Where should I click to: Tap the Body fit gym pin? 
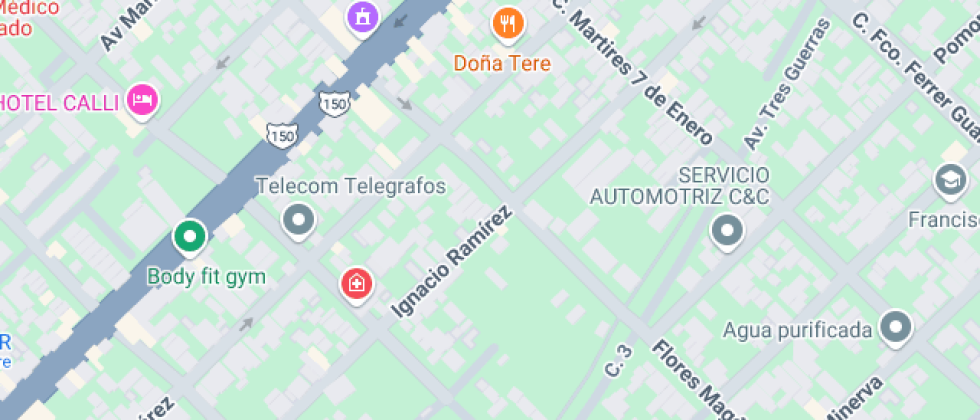(x=189, y=237)
